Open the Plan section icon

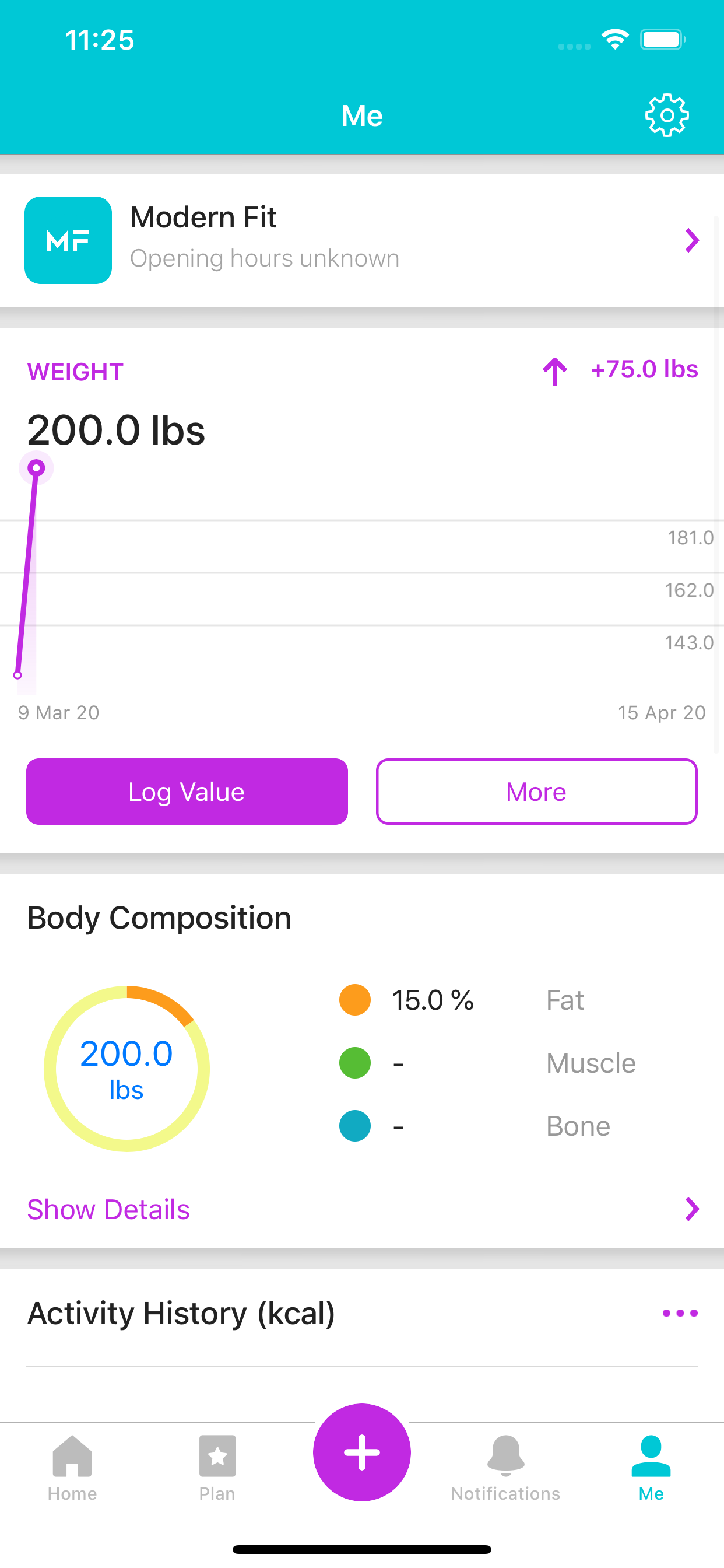click(217, 1455)
